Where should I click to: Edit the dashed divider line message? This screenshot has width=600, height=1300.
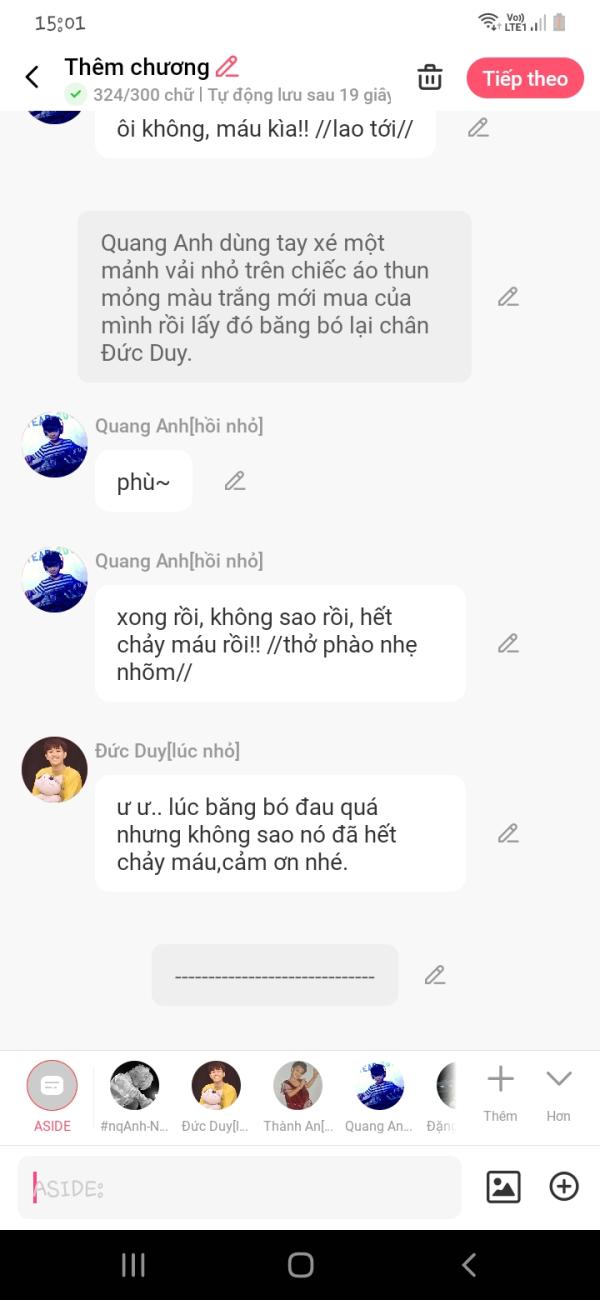435,975
